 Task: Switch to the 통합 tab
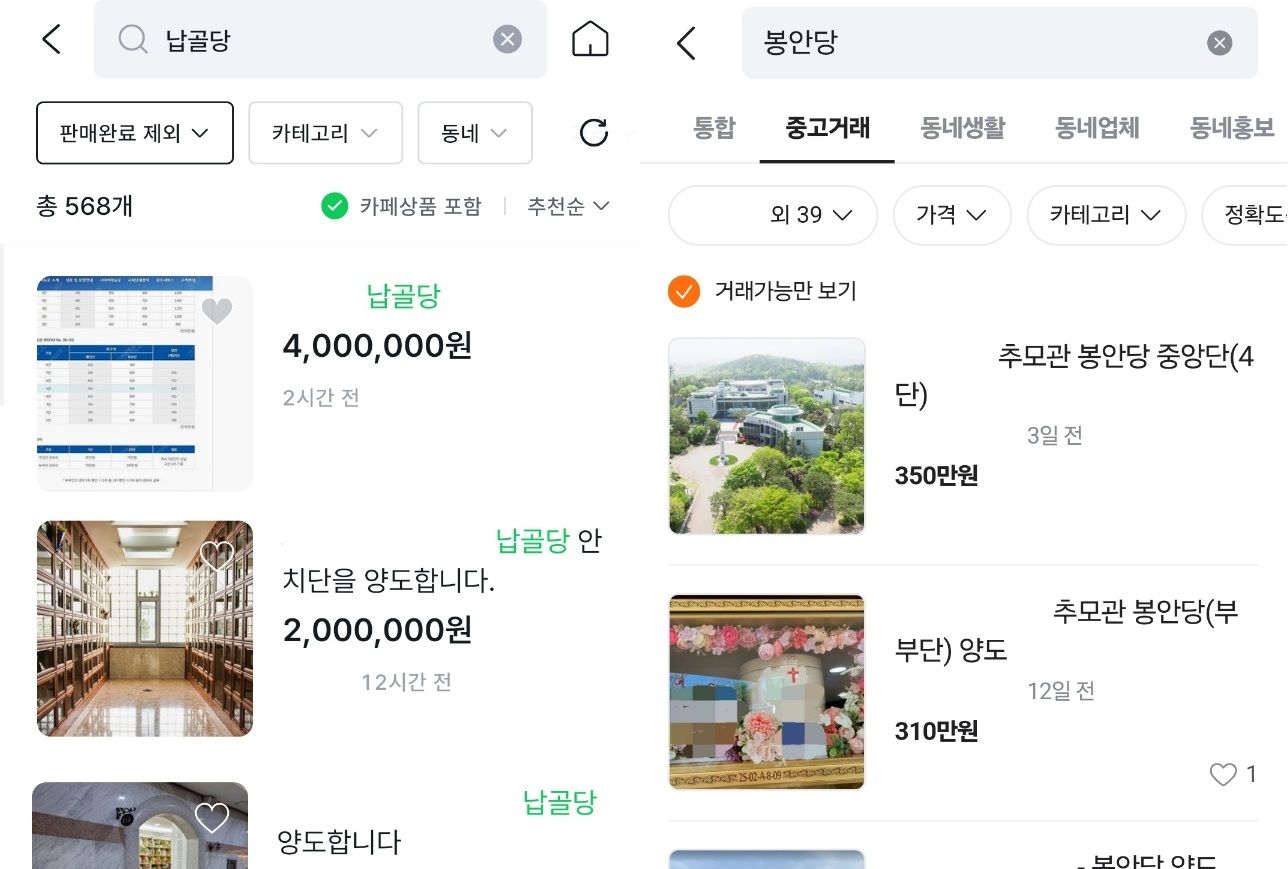point(714,128)
